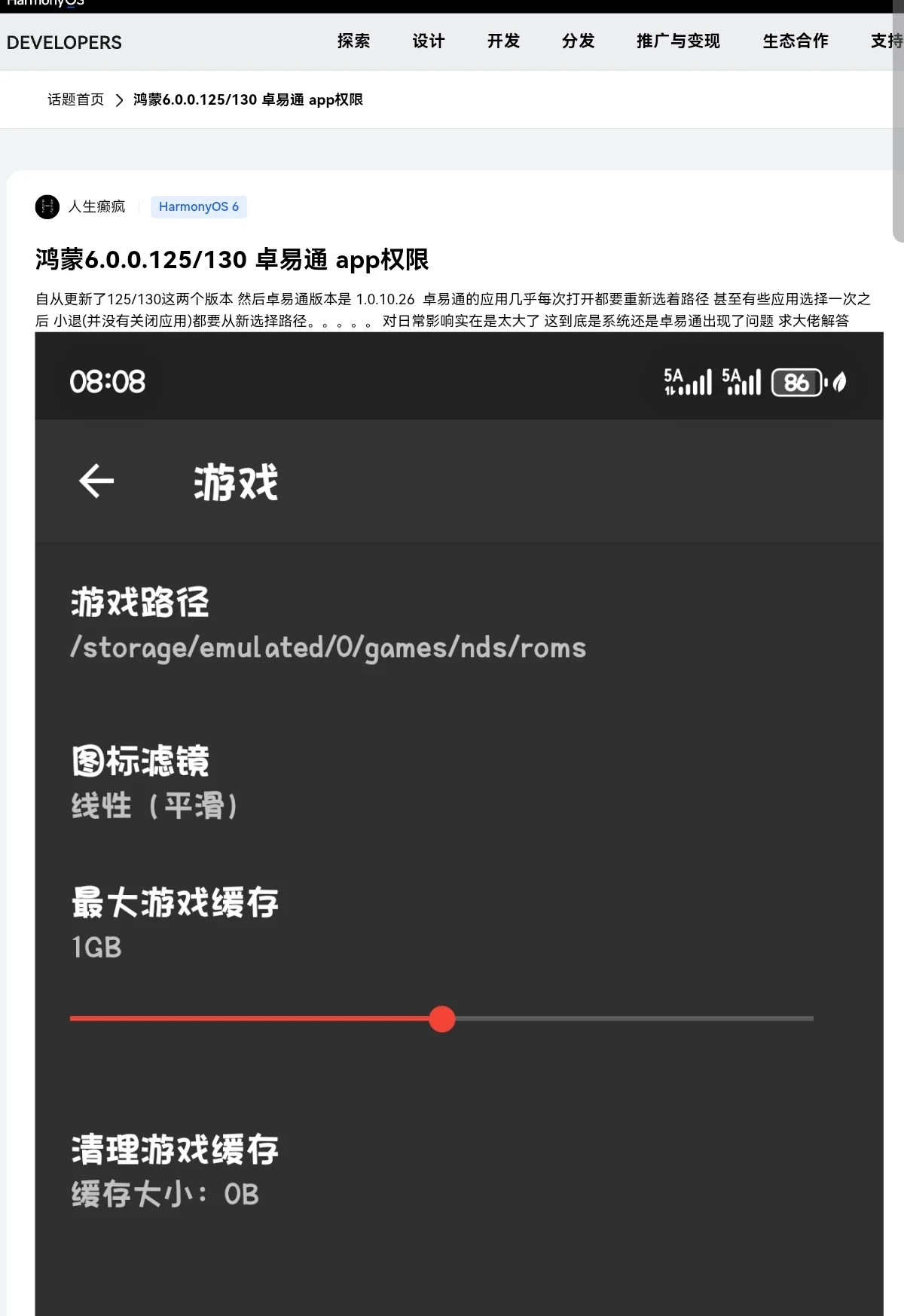Open the 分发 nav item

(578, 41)
